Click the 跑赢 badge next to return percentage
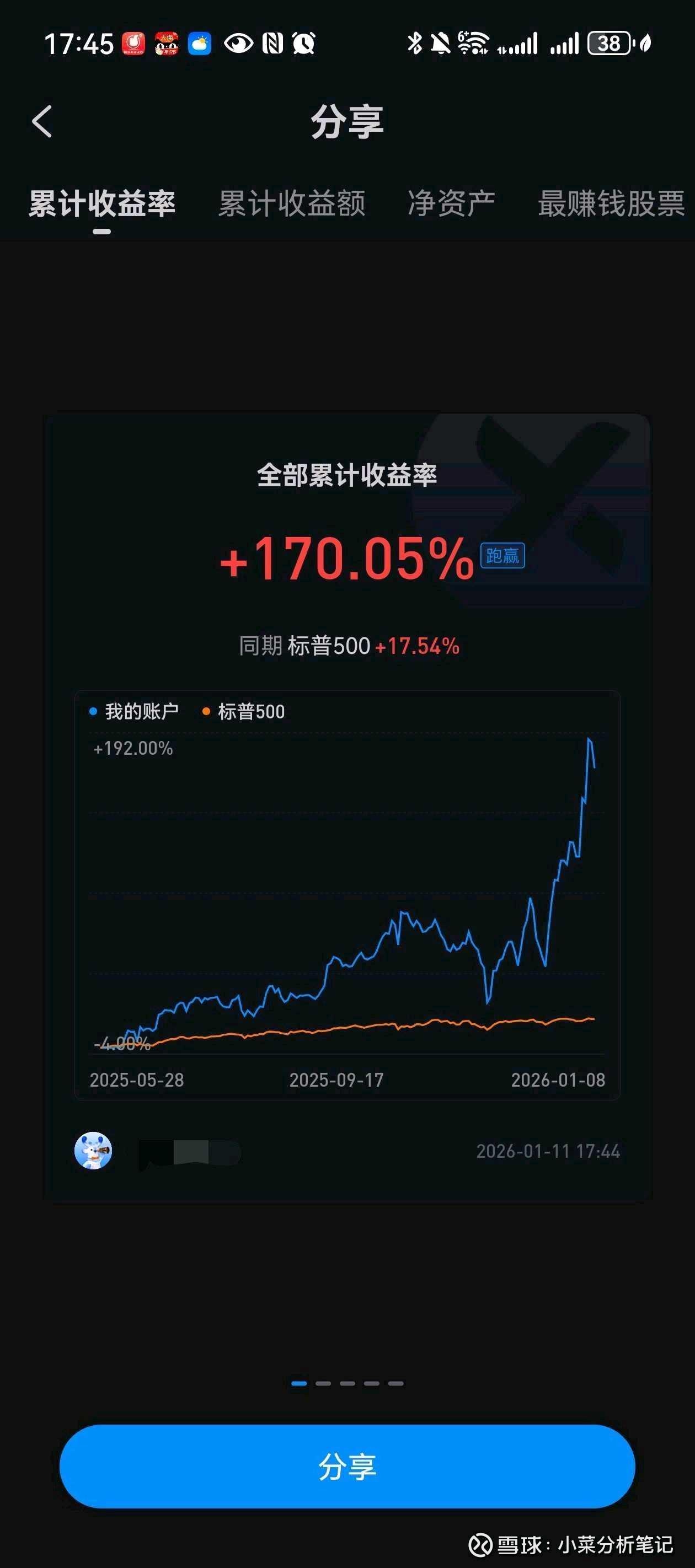Screen dimensions: 695x1568 click(x=501, y=557)
